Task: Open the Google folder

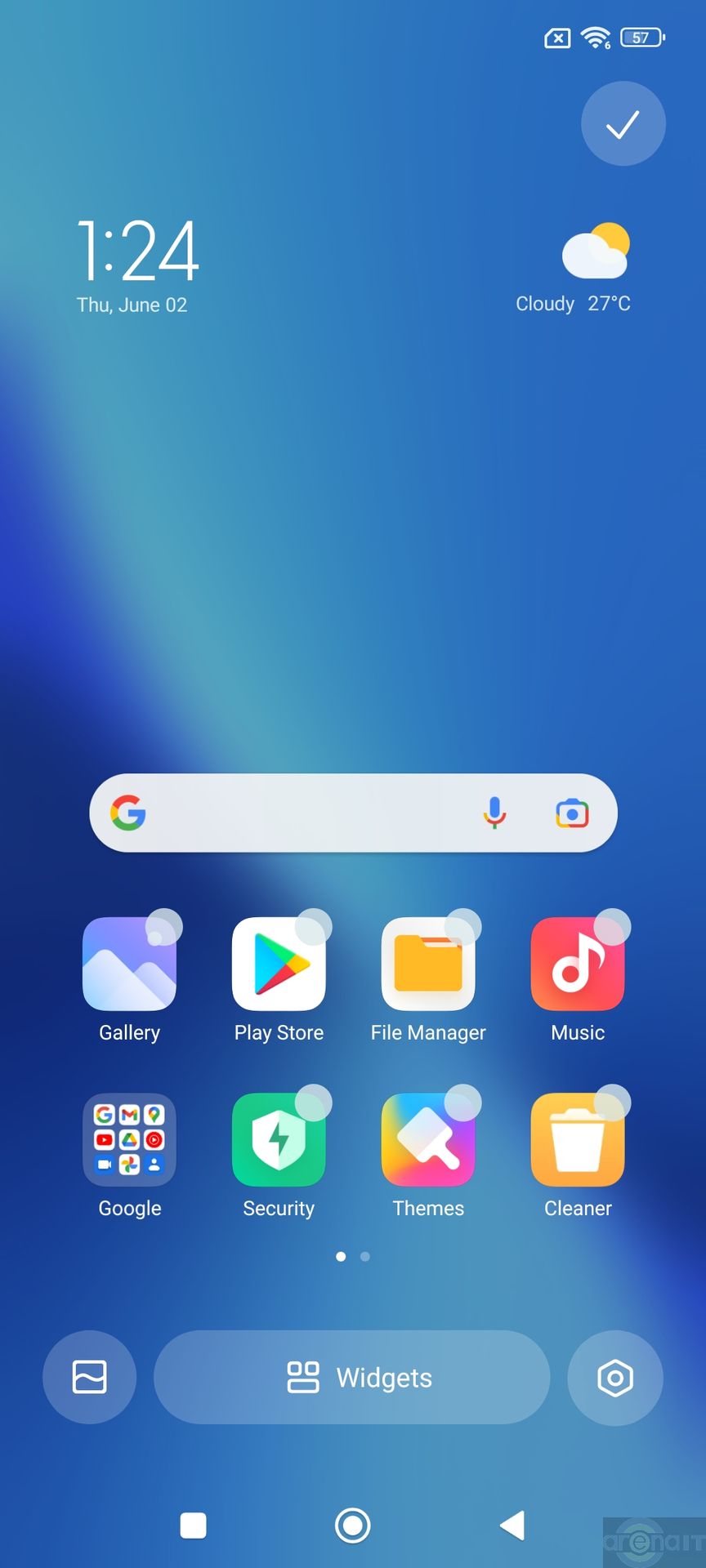Action: [x=129, y=1140]
